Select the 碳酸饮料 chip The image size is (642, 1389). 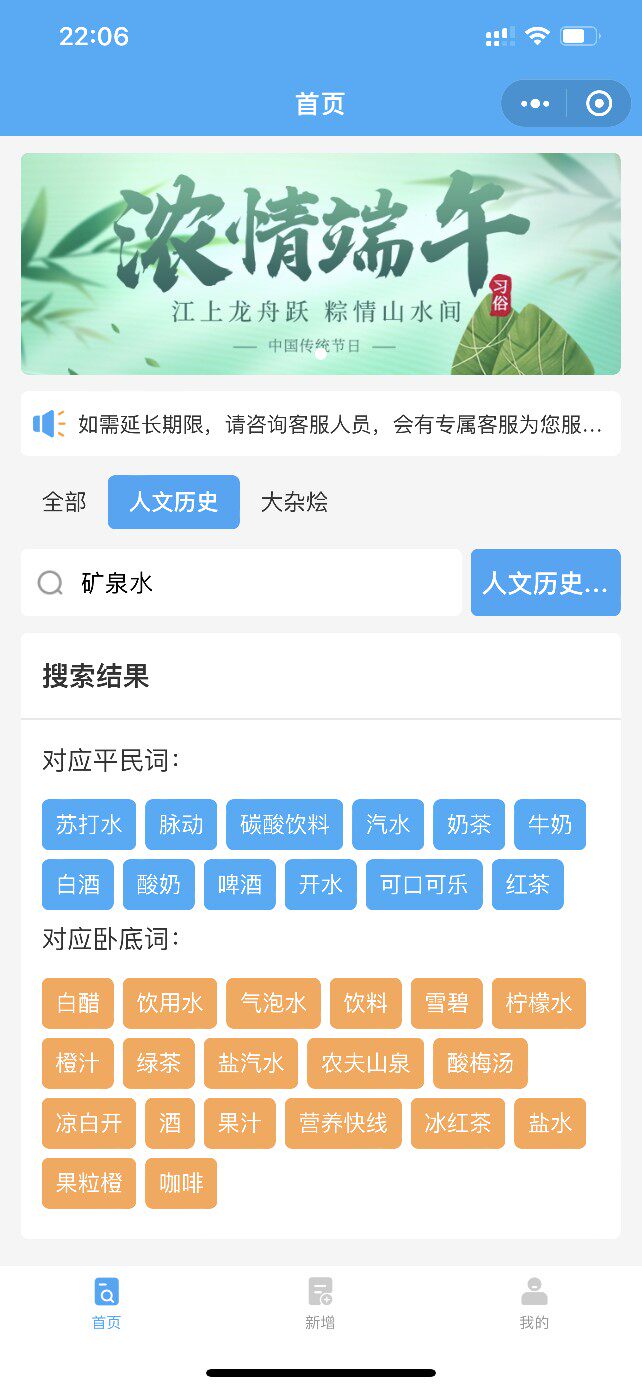point(284,825)
